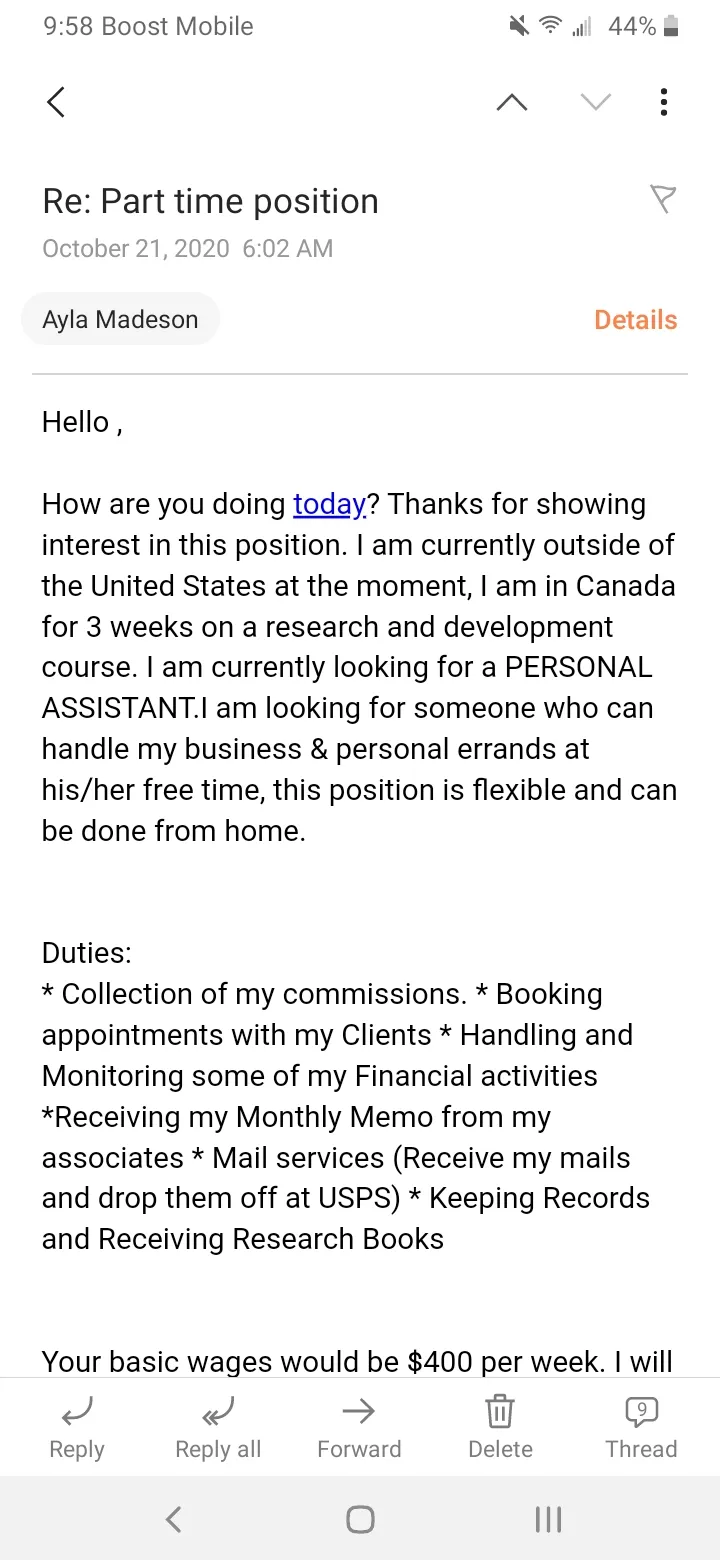The image size is (720, 1560).
Task: Show email Details
Action: (636, 320)
